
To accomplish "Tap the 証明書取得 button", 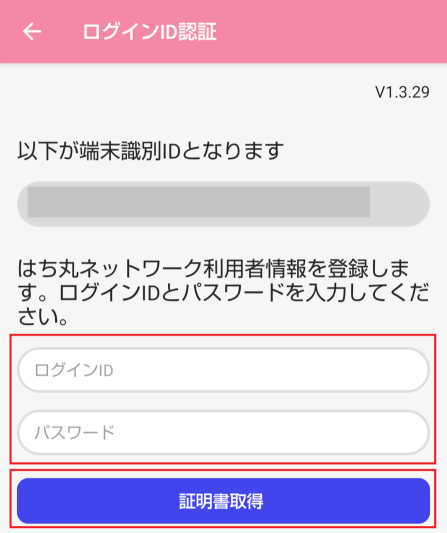I will [x=223, y=501].
